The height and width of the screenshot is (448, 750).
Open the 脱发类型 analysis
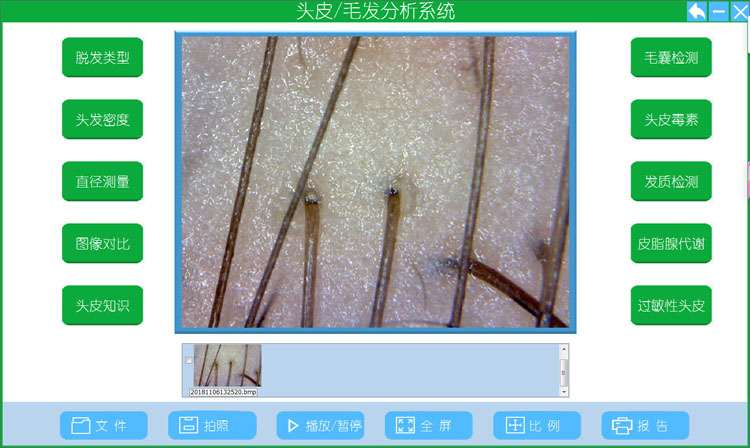pos(102,58)
